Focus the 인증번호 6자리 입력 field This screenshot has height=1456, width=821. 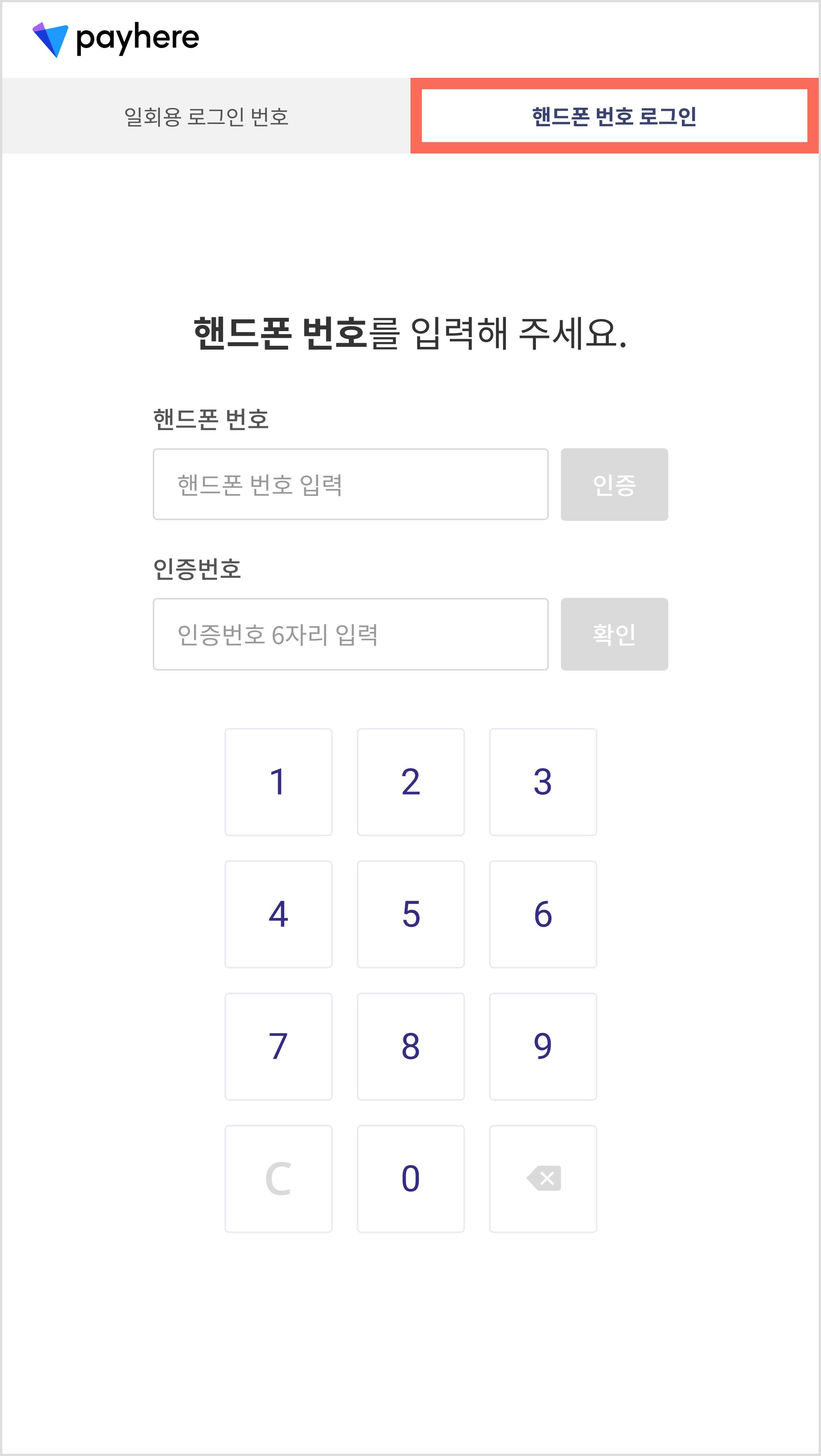350,634
